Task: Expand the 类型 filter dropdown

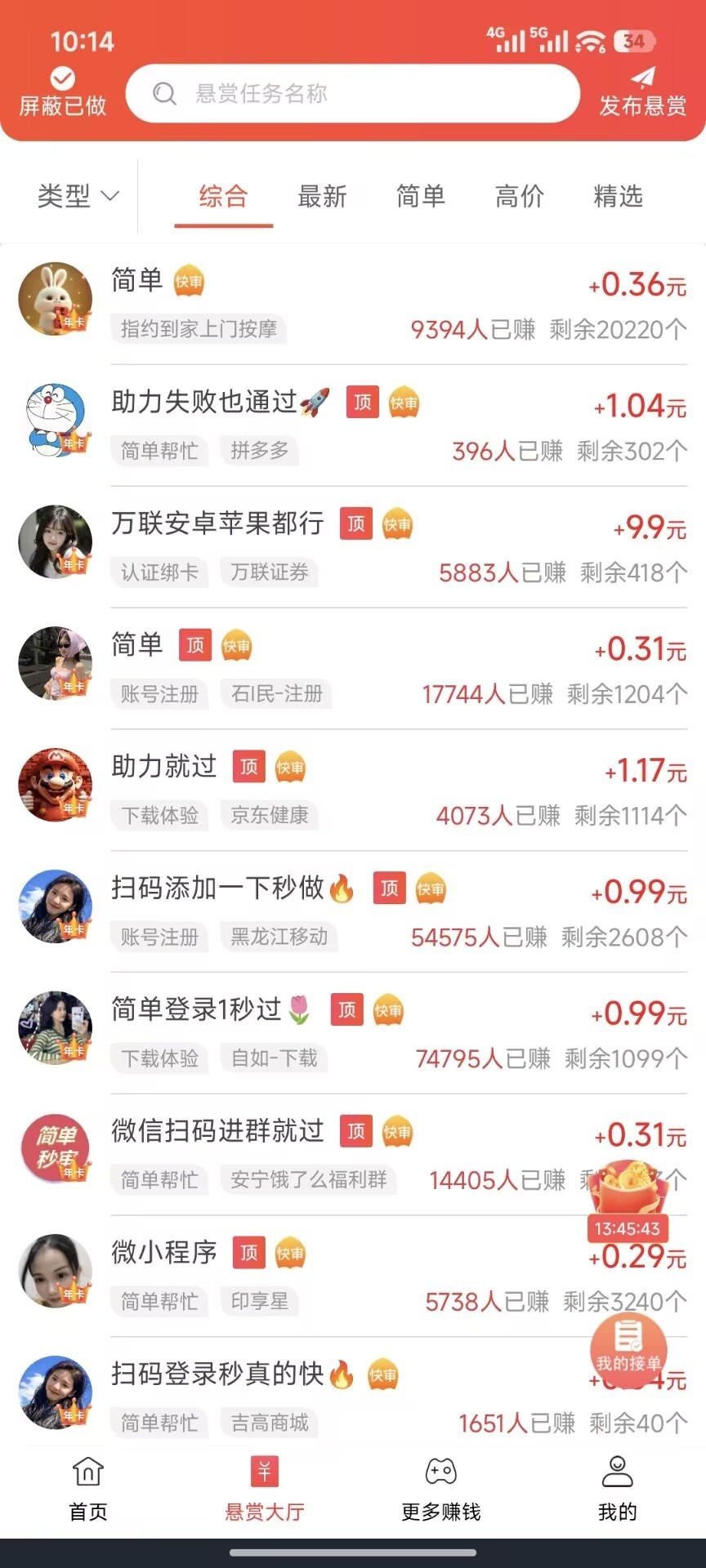Action: [77, 196]
